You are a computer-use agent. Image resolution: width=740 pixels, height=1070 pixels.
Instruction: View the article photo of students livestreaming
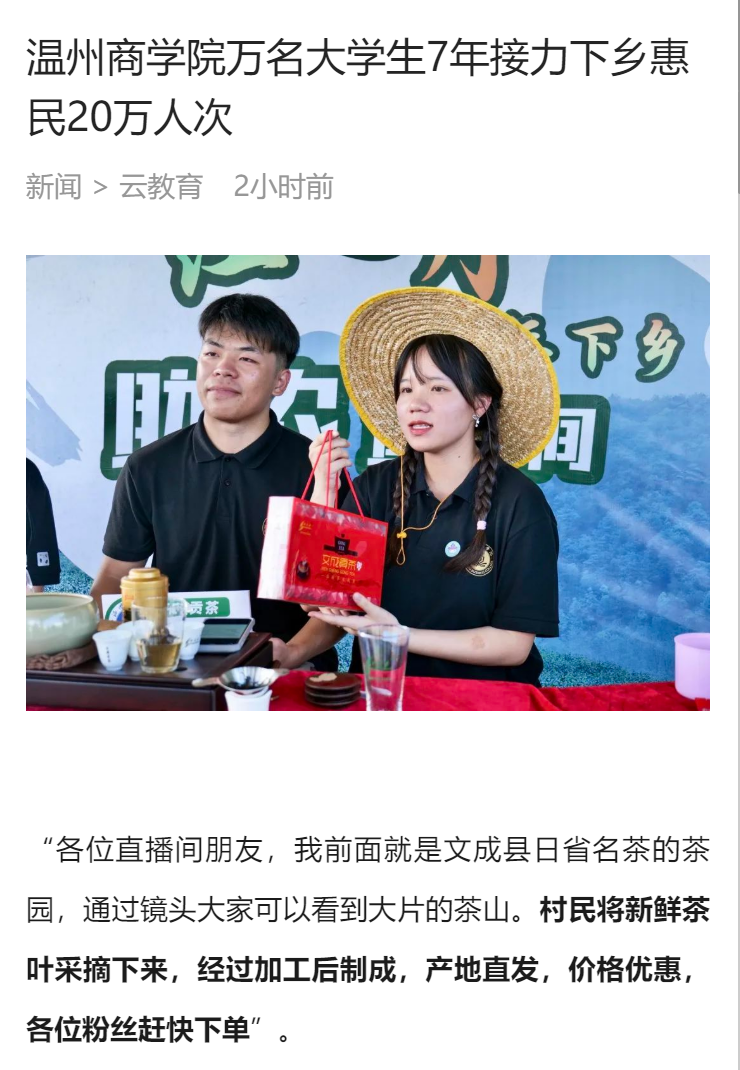[368, 482]
